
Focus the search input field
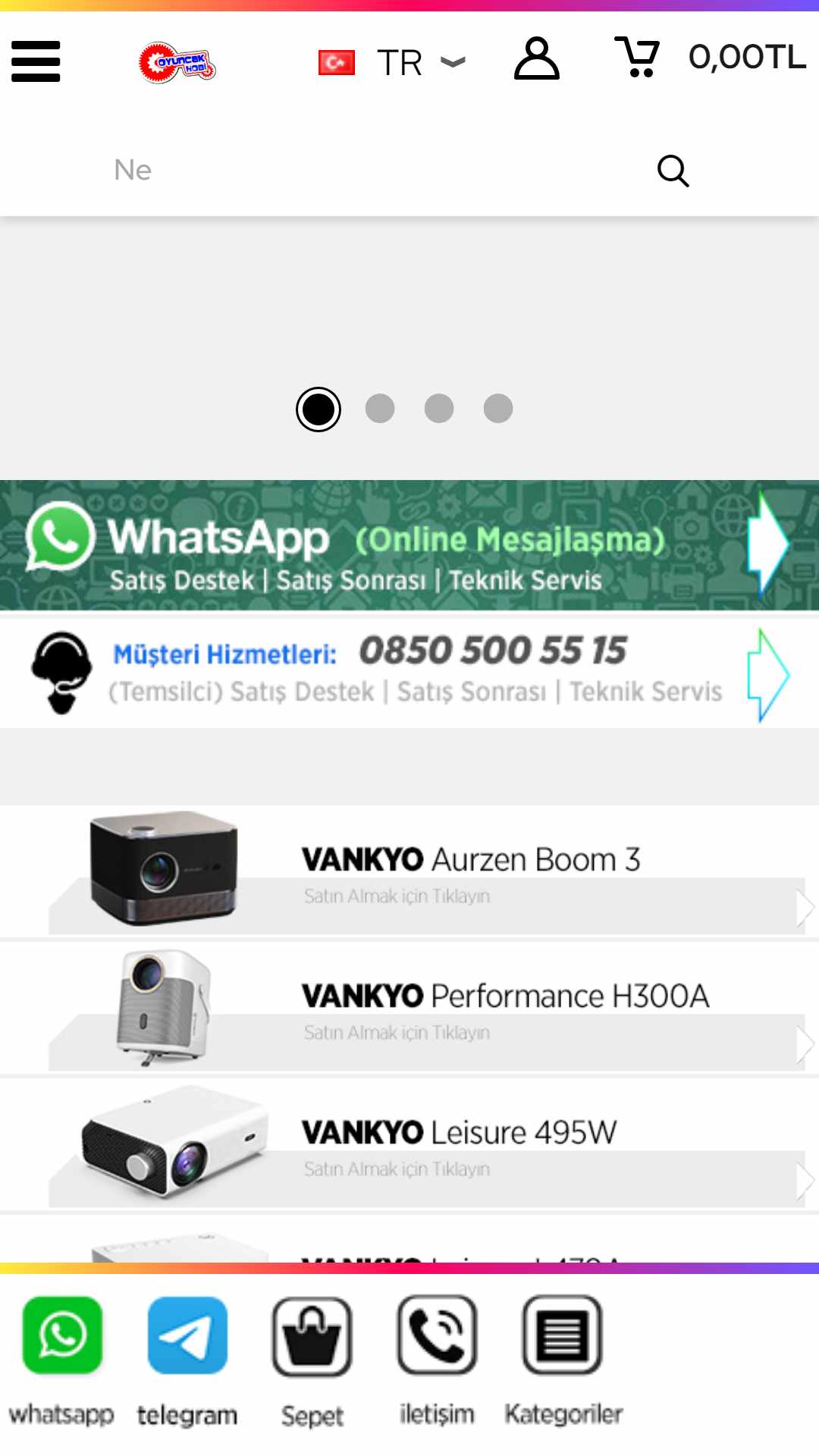click(364, 170)
